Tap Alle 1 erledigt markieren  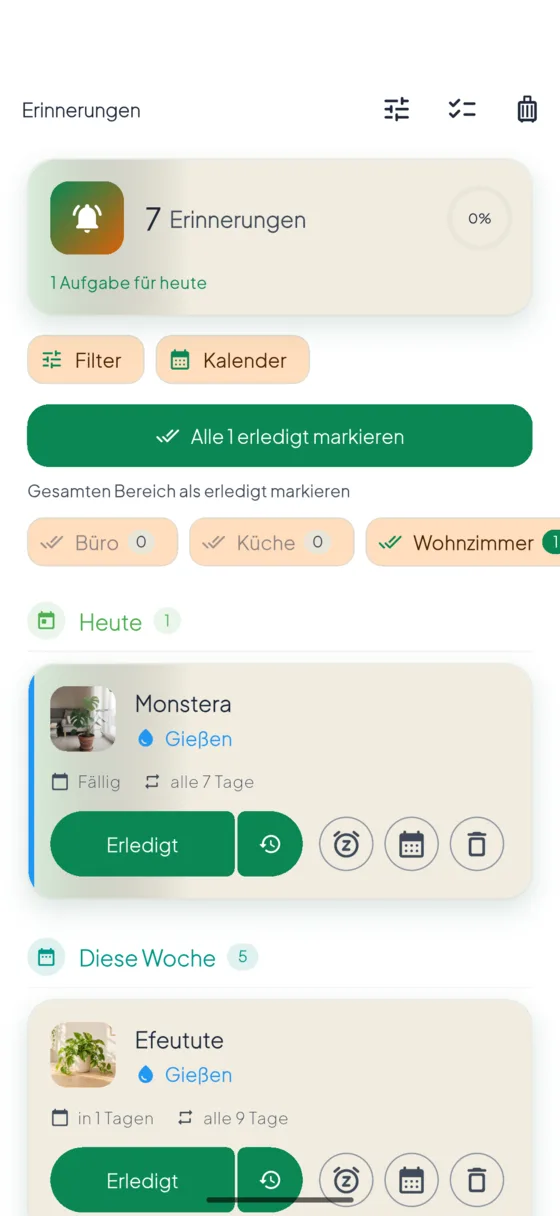click(280, 436)
